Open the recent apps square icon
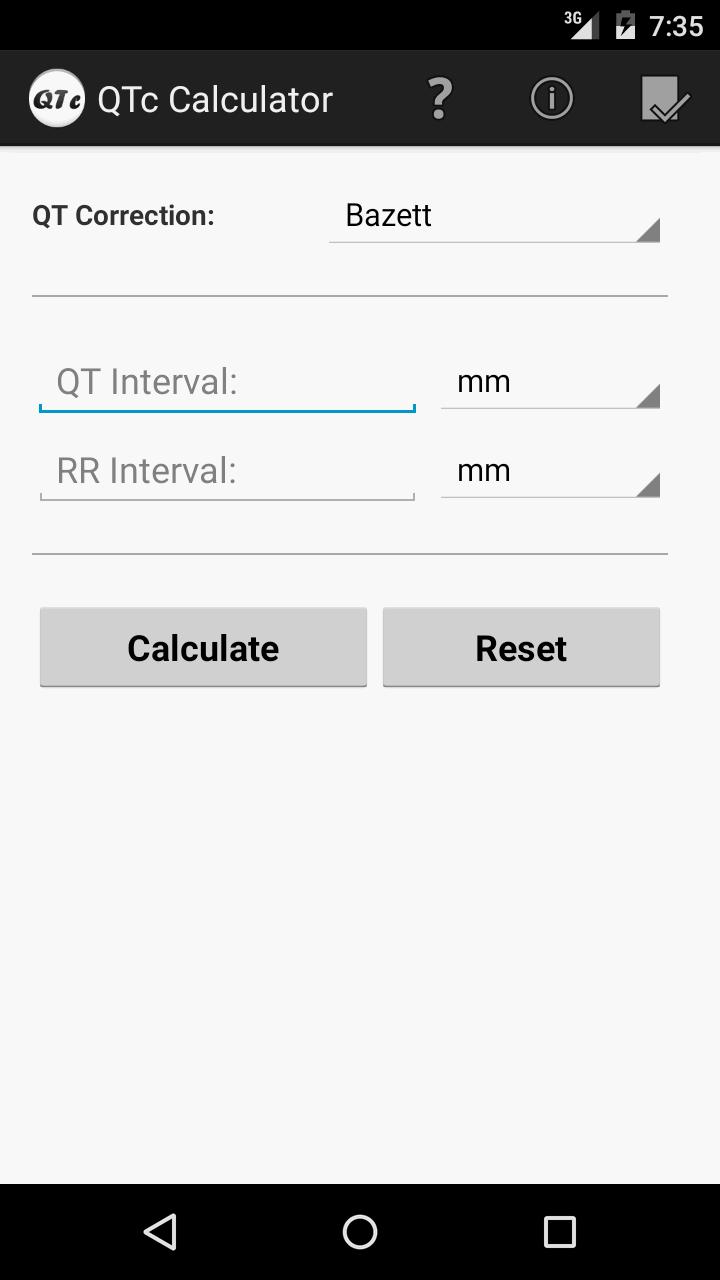This screenshot has width=720, height=1280. [558, 1231]
